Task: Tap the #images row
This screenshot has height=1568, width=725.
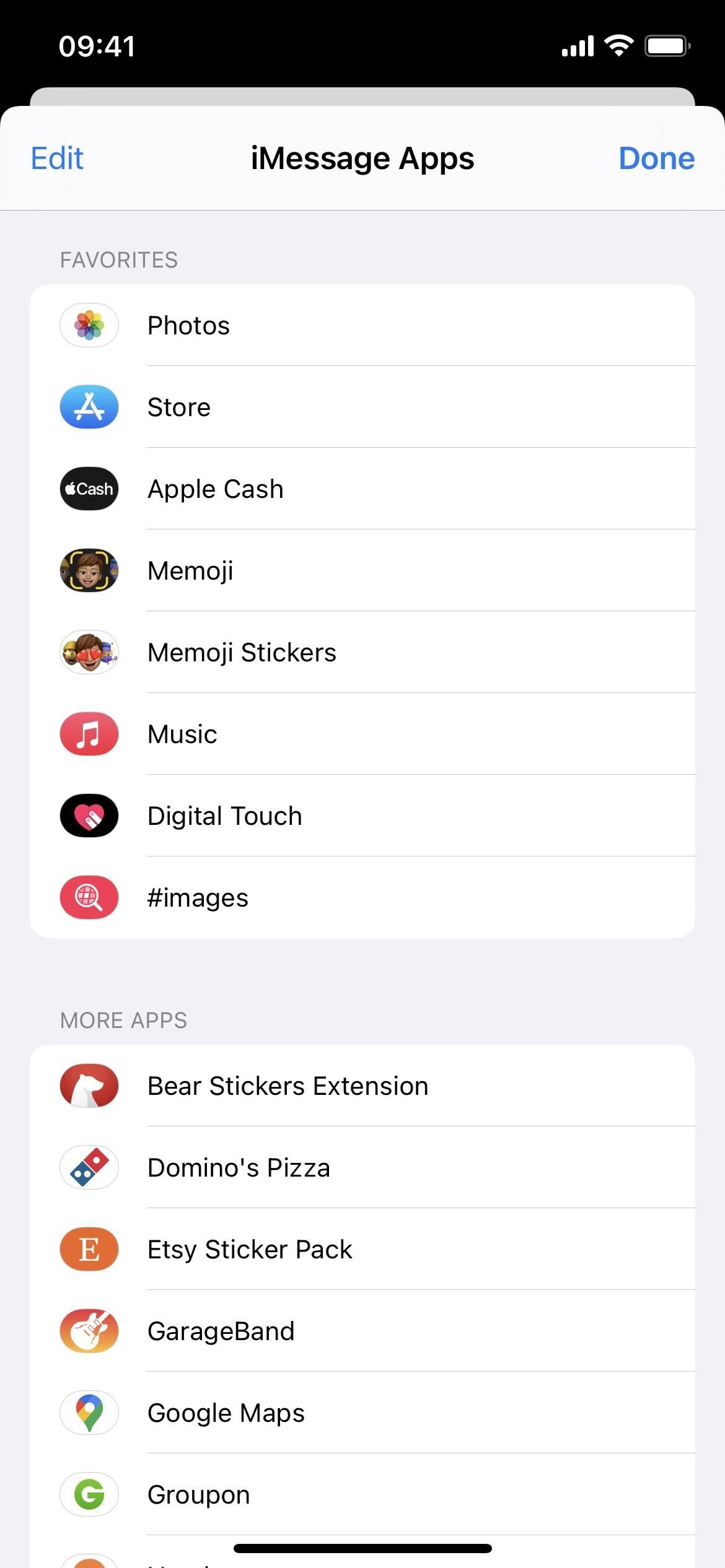Action: tap(362, 898)
